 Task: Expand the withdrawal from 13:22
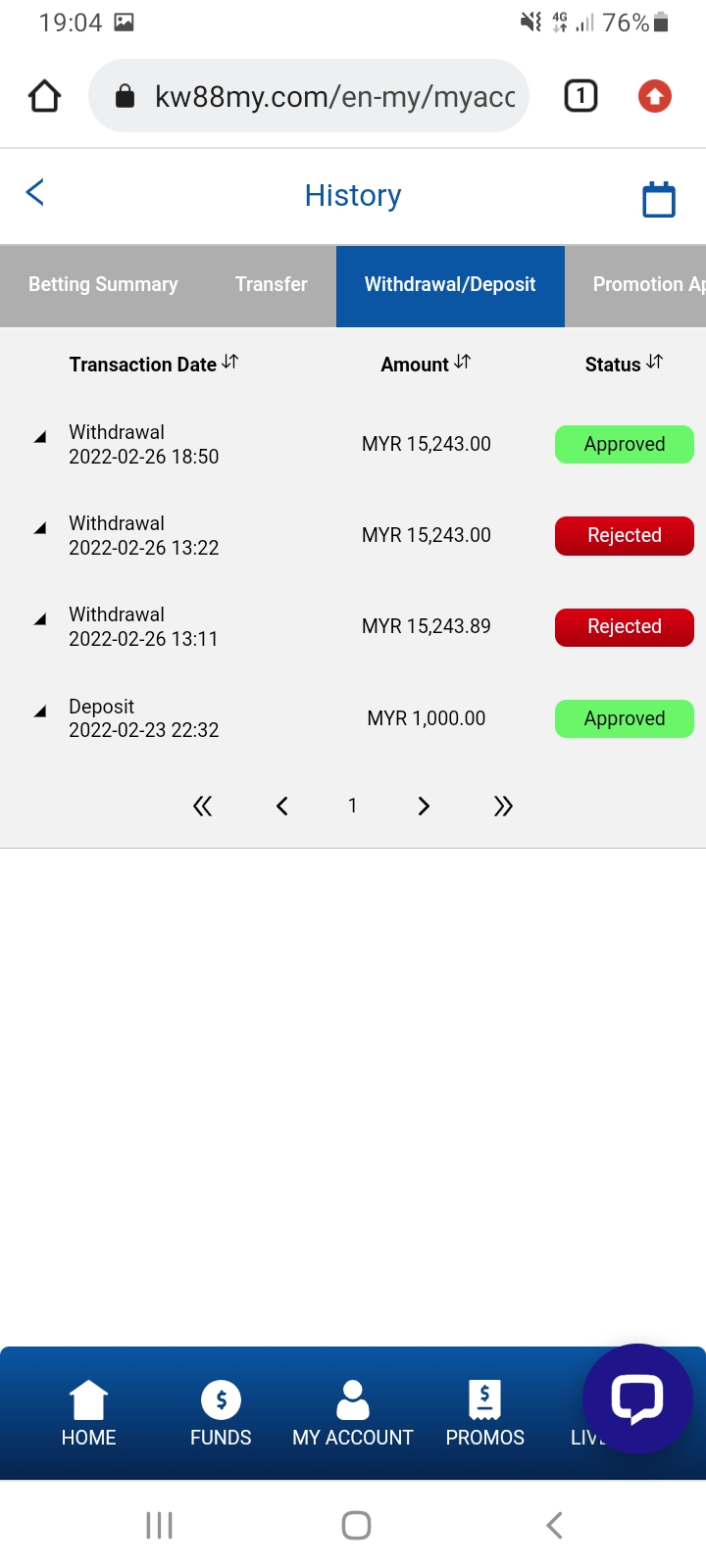coord(40,528)
